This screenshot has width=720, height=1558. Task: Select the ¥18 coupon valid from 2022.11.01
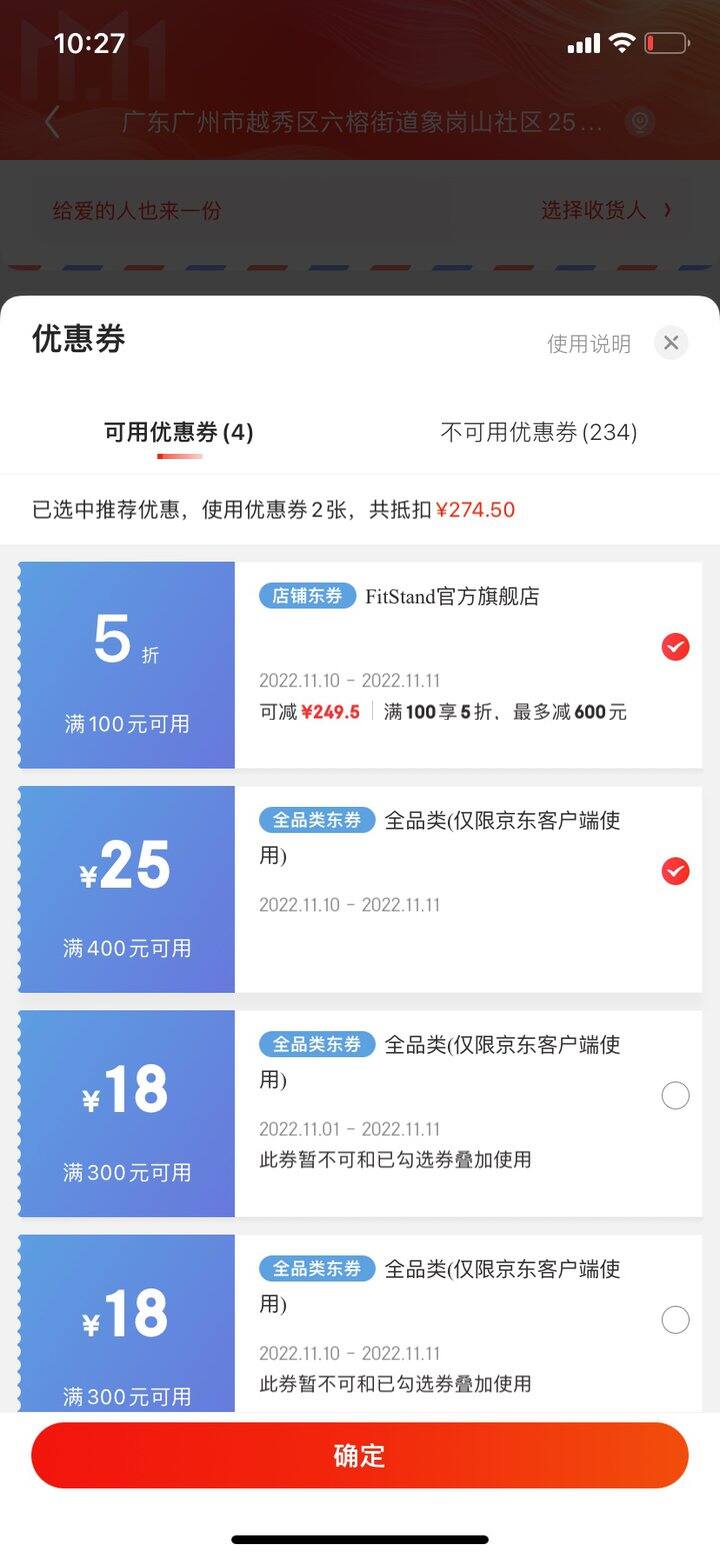pos(676,1096)
